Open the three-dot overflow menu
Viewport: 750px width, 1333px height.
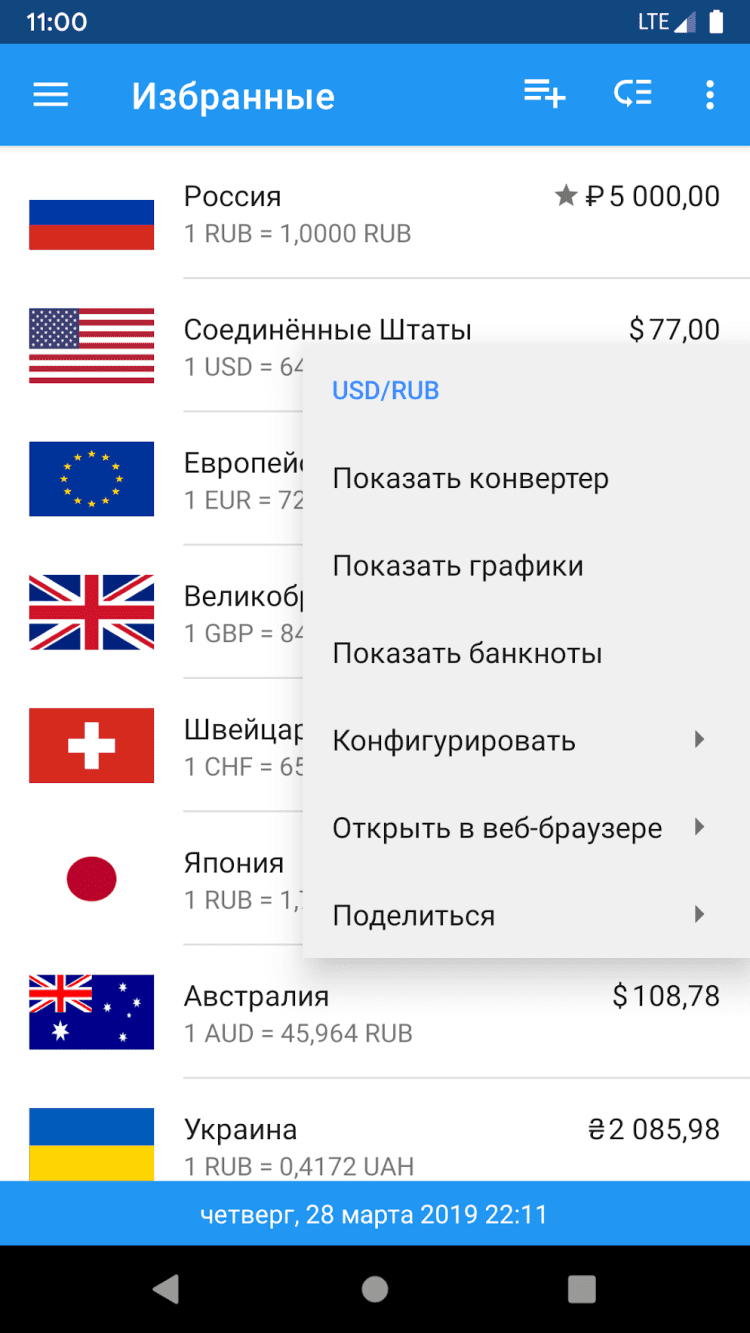coord(710,95)
